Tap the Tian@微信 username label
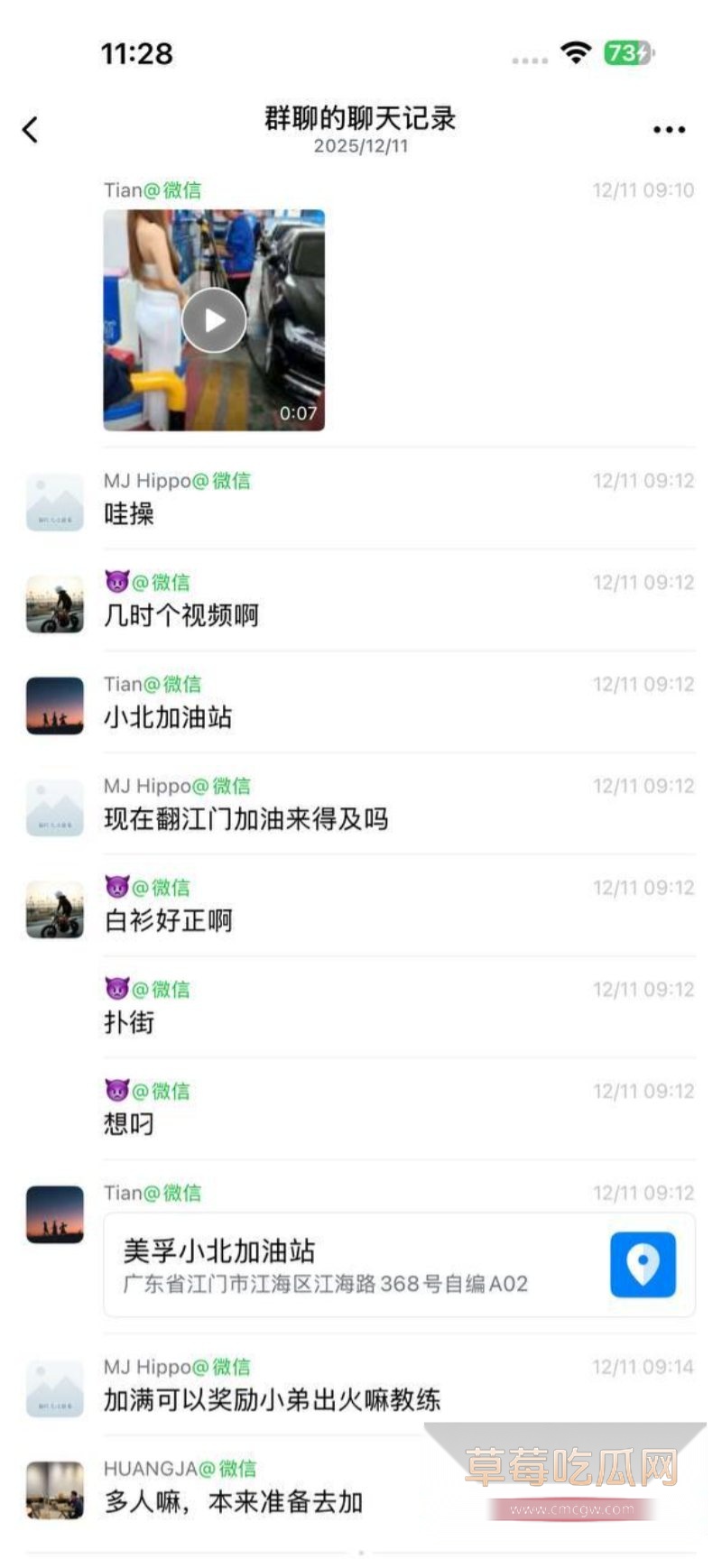This screenshot has height=1568, width=722. (152, 190)
